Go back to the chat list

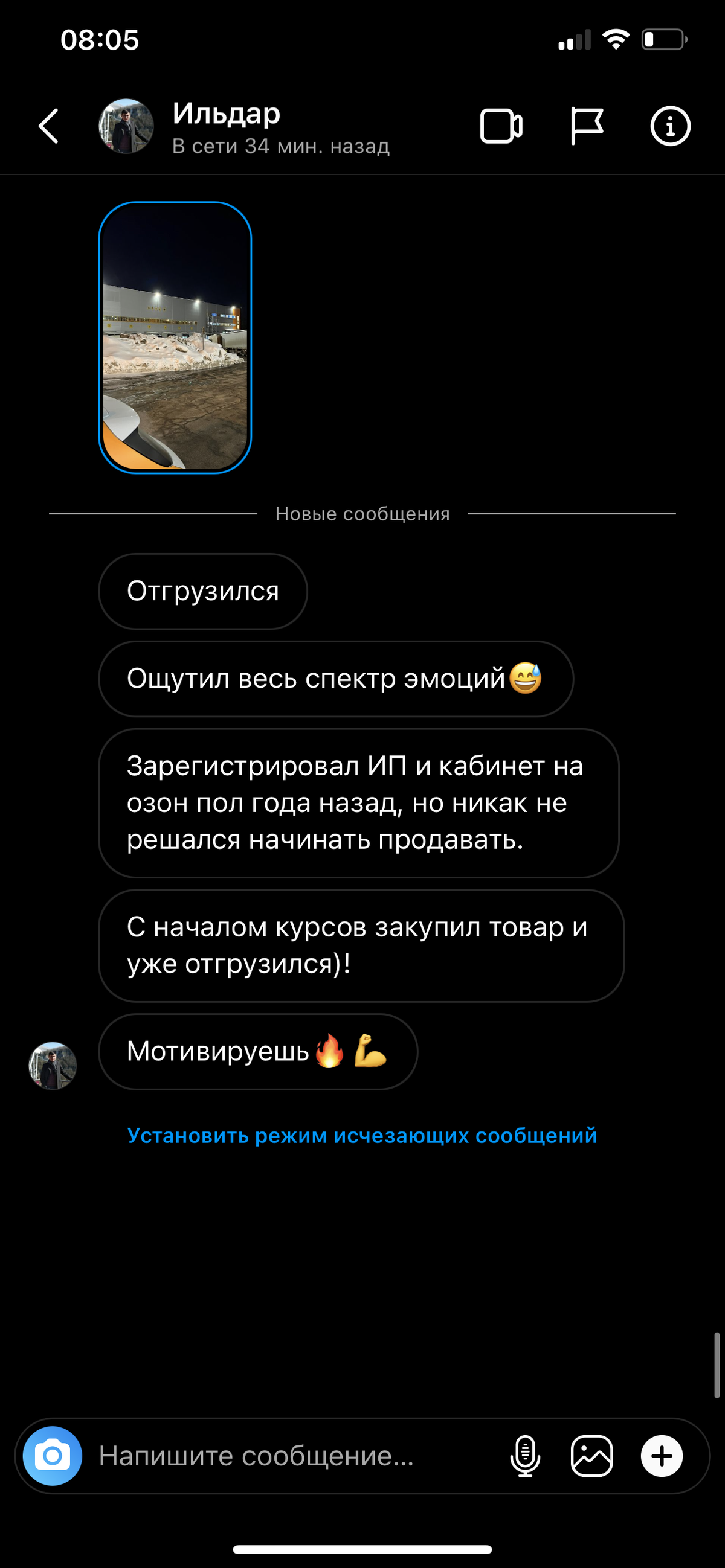(49, 127)
